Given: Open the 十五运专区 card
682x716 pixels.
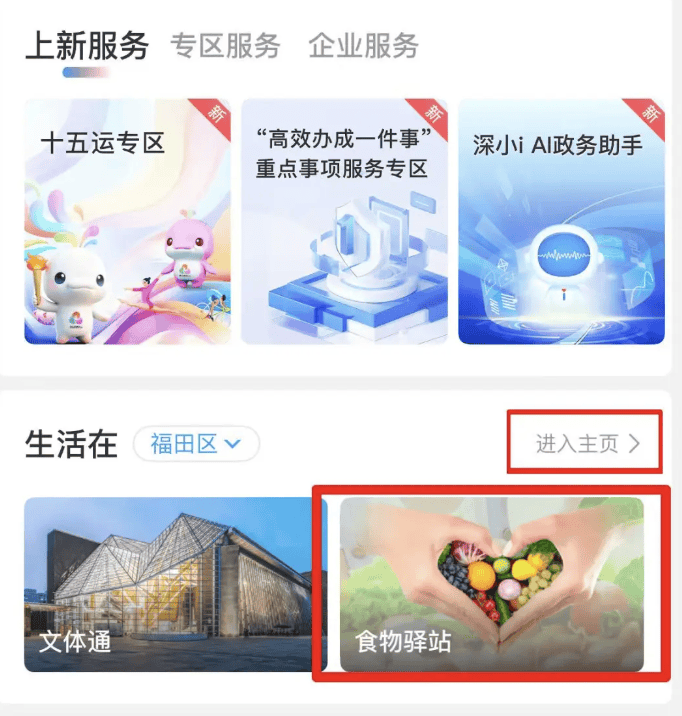Looking at the screenshot, I should pyautogui.click(x=127, y=221).
